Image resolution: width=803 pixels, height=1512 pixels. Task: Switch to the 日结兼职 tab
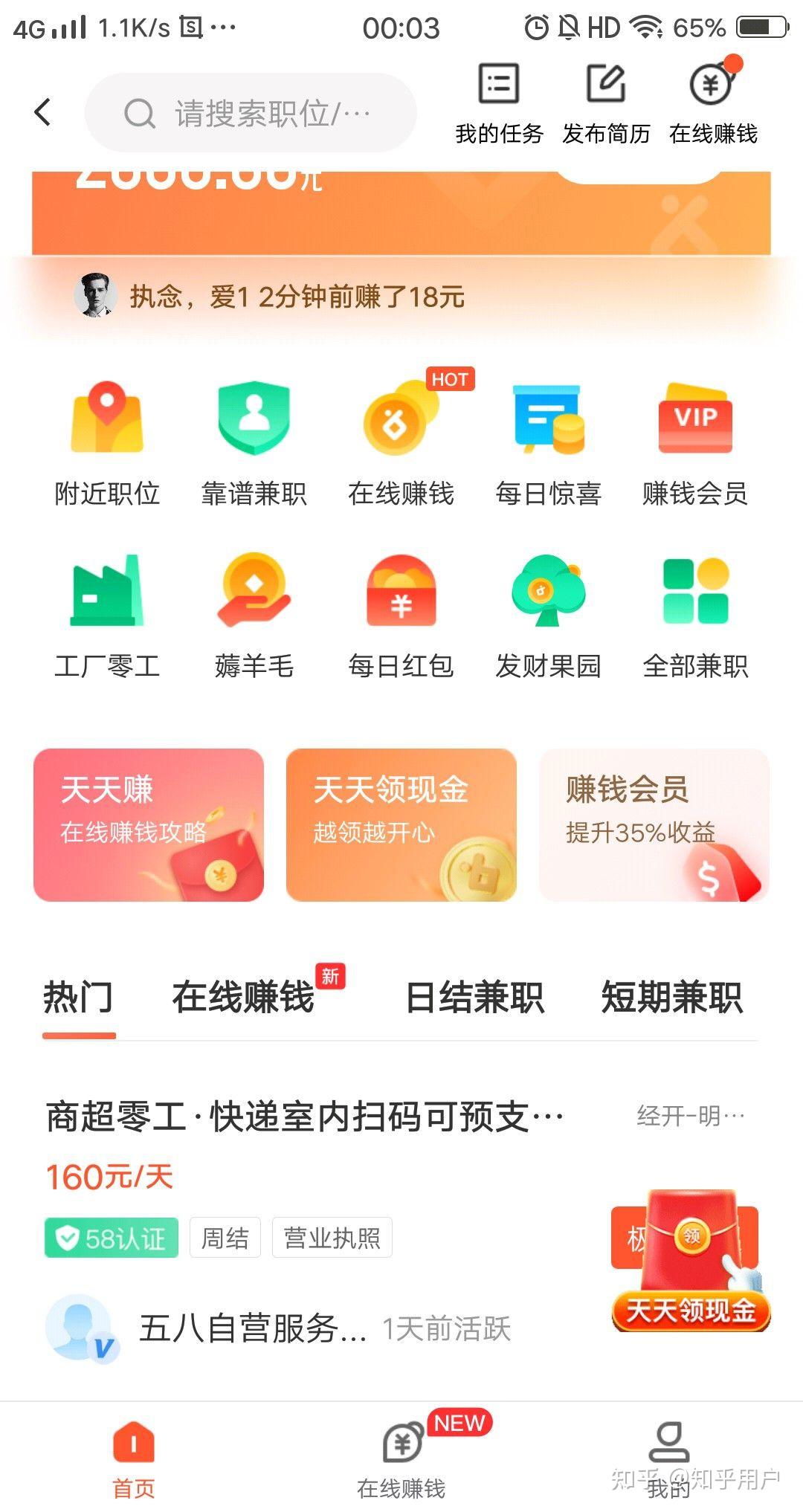[474, 1000]
